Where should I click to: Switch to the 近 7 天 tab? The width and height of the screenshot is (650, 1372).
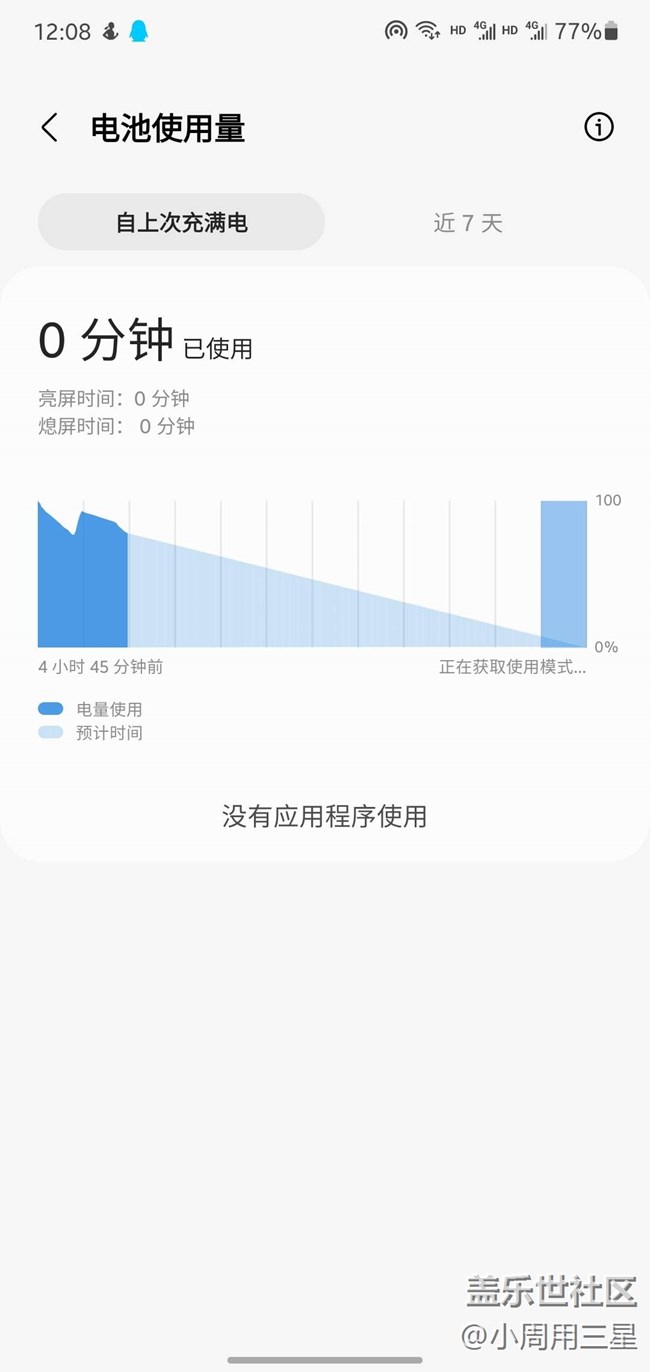468,222
